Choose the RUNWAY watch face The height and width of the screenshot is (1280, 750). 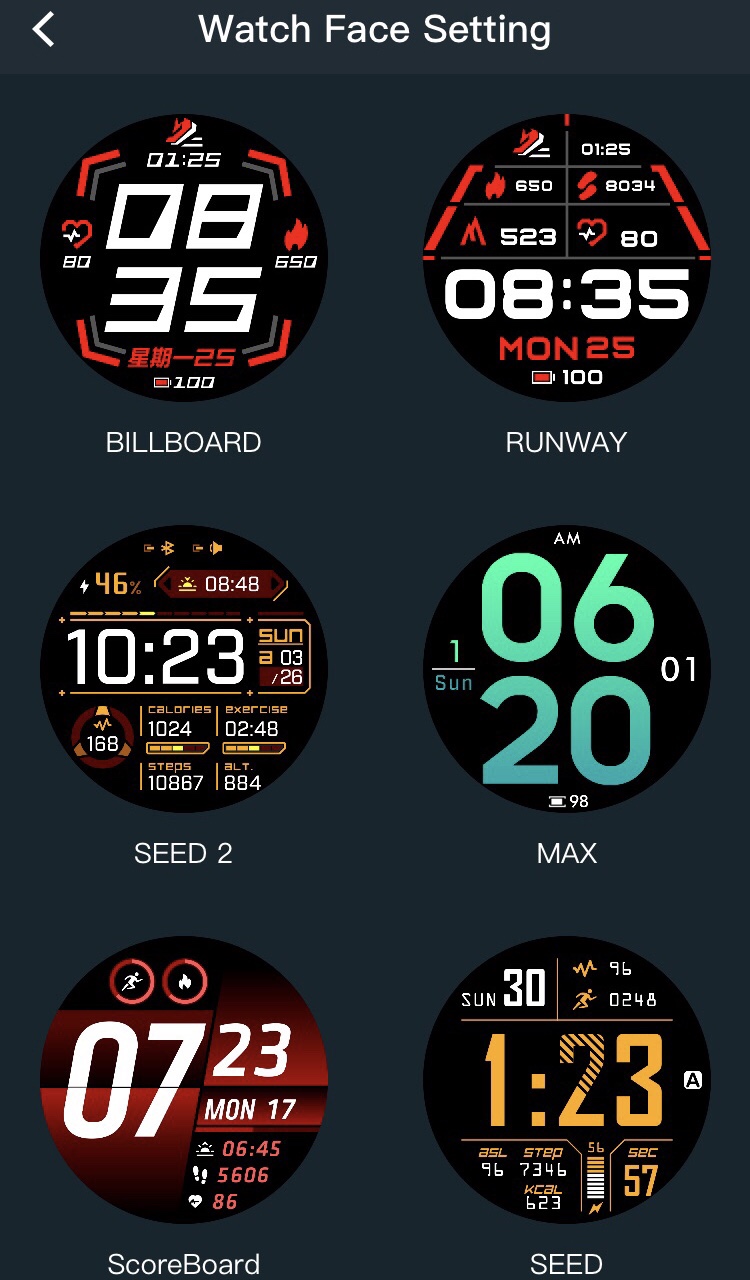pyautogui.click(x=566, y=258)
